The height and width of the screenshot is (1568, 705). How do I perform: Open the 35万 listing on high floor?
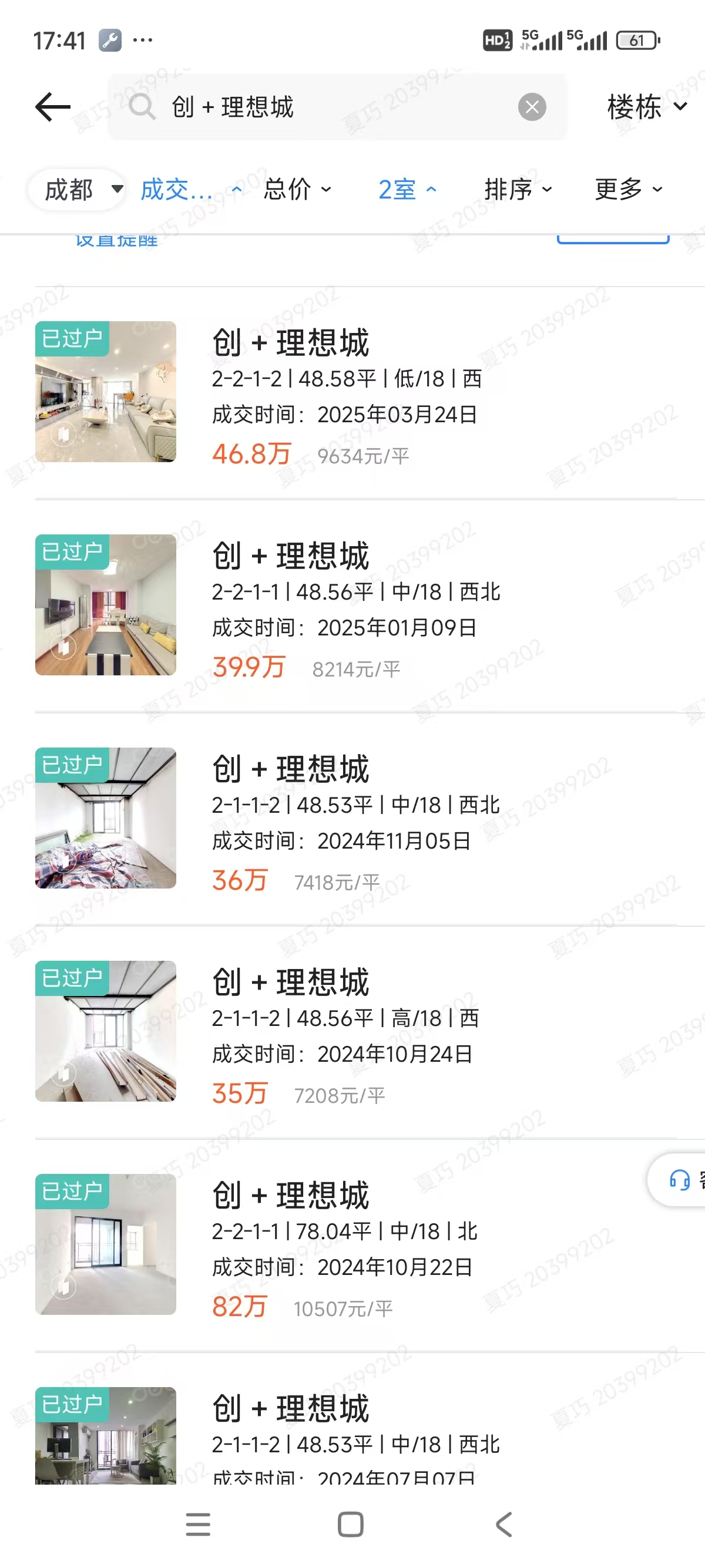pyautogui.click(x=353, y=1032)
